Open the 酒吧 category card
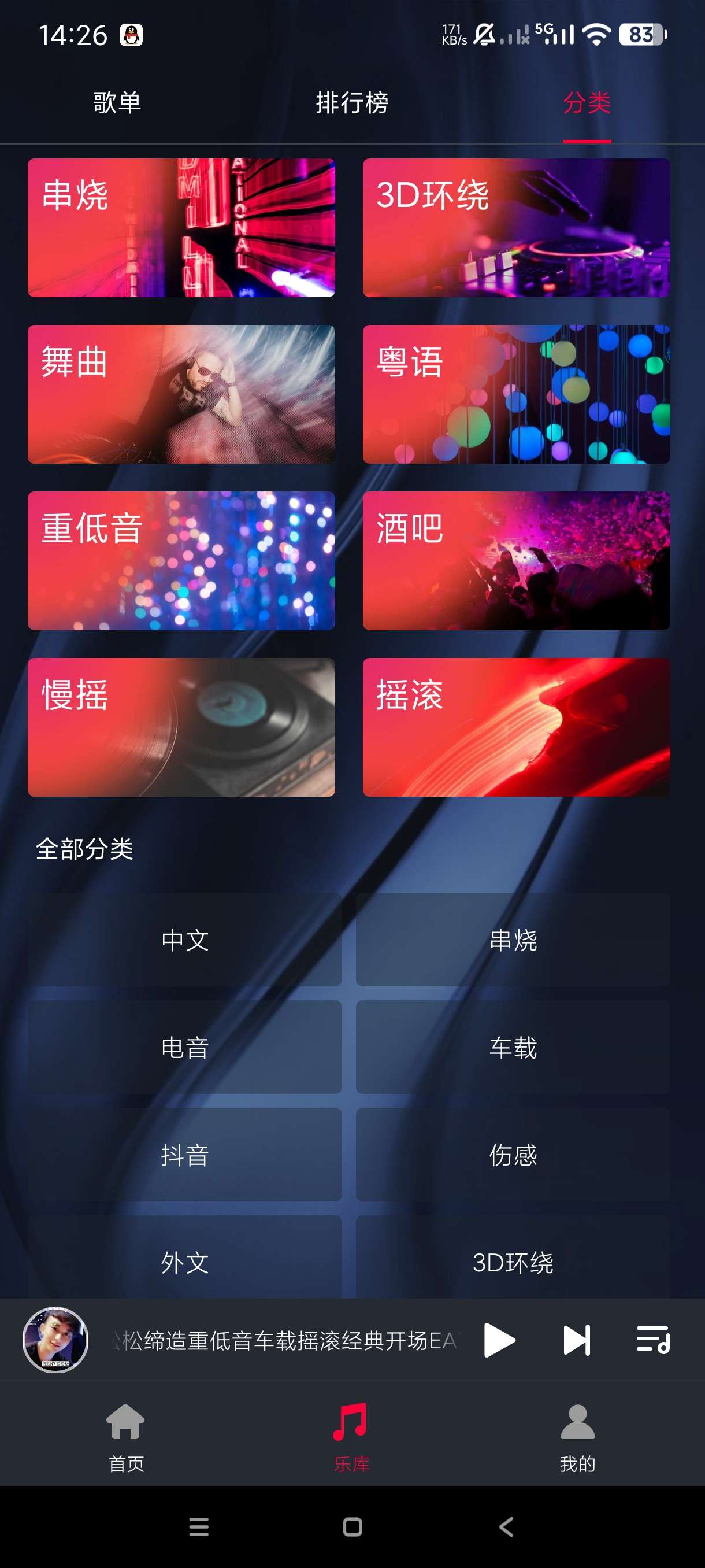The width and height of the screenshot is (705, 1568). [x=516, y=560]
